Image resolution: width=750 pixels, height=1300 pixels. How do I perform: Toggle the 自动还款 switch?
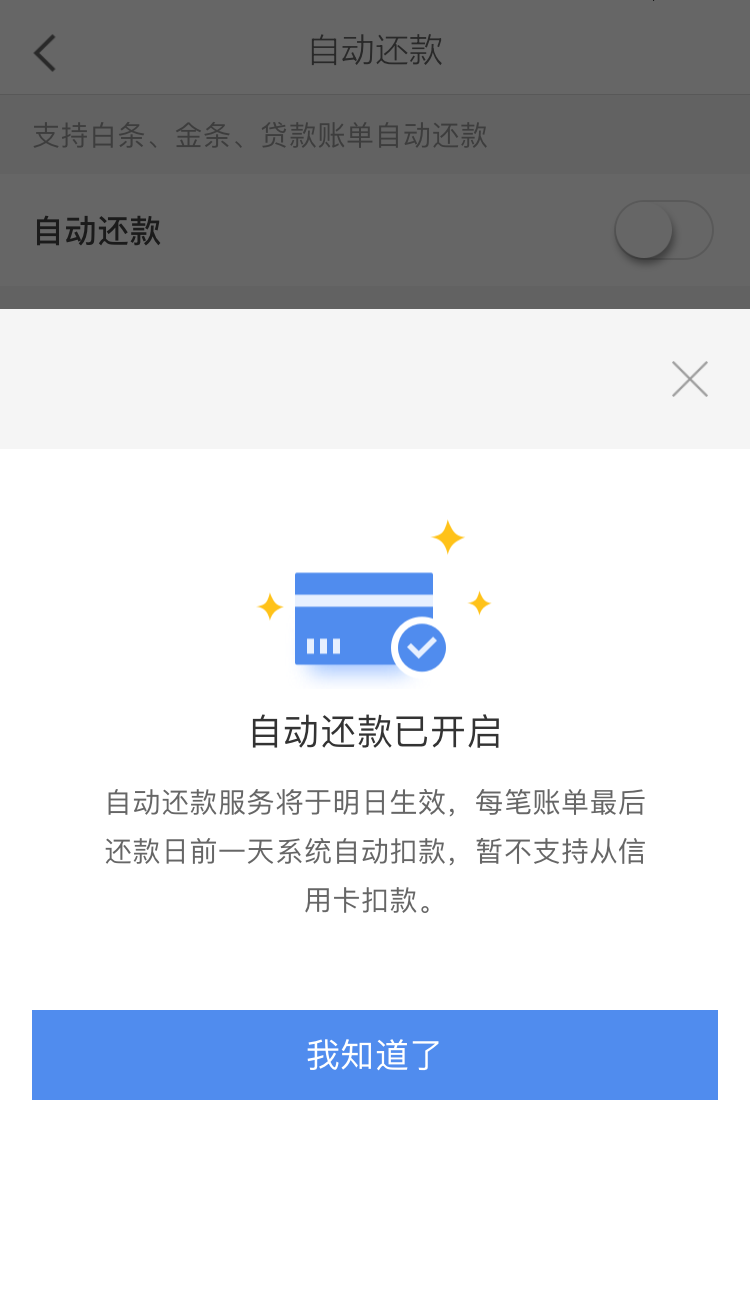(663, 230)
